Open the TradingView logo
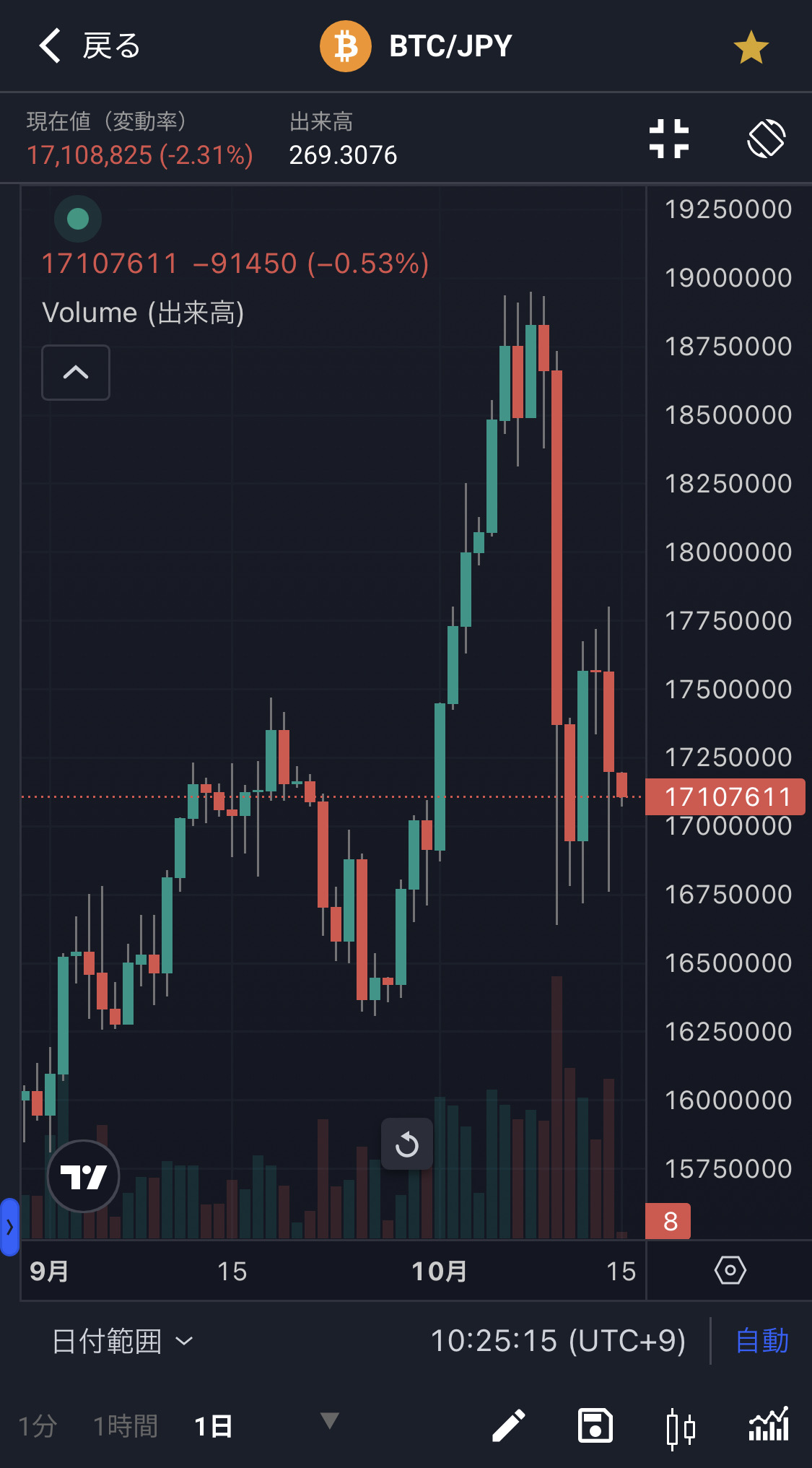 84,1176
